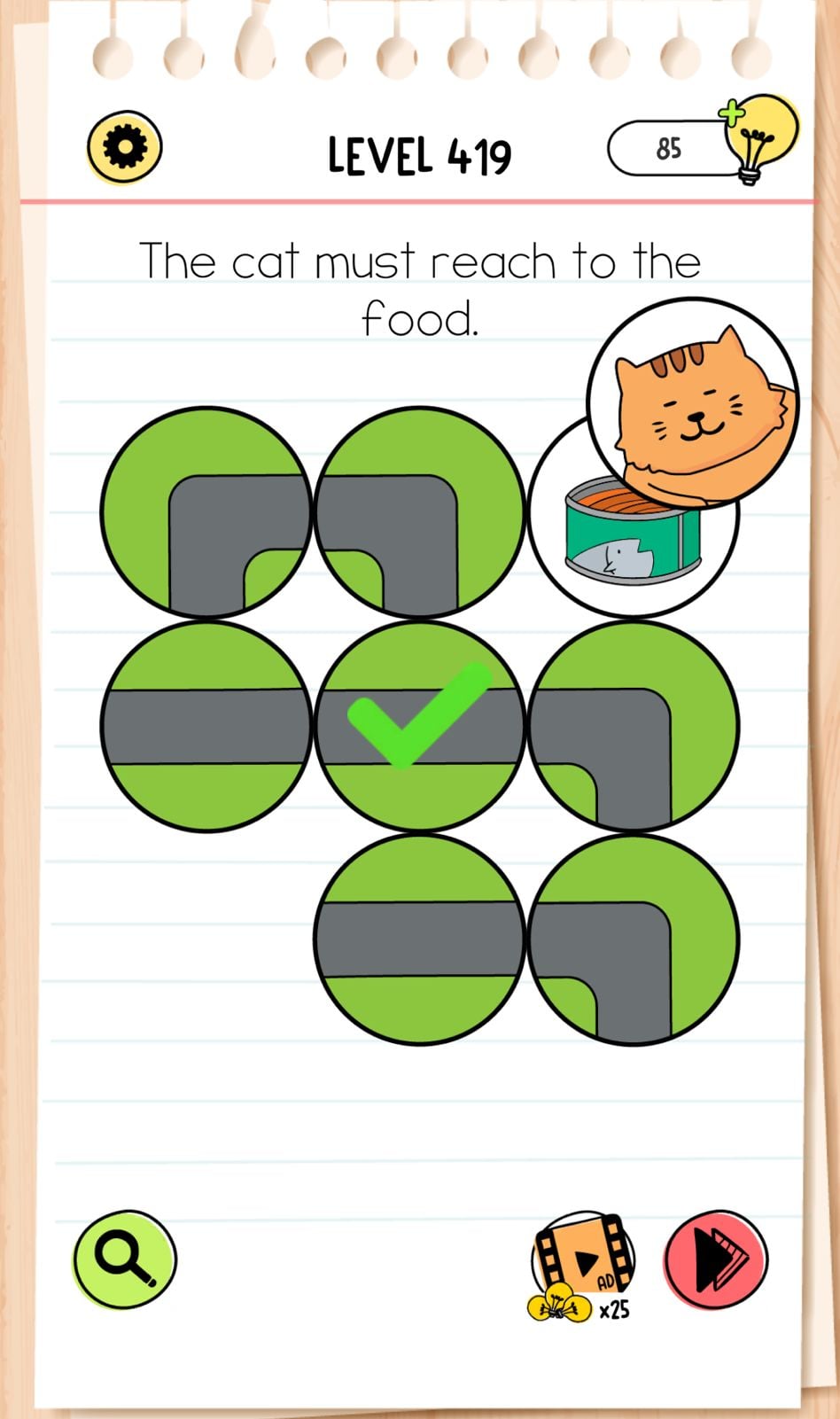This screenshot has width=840, height=1419.
Task: Open the settings gear
Action: [x=124, y=146]
